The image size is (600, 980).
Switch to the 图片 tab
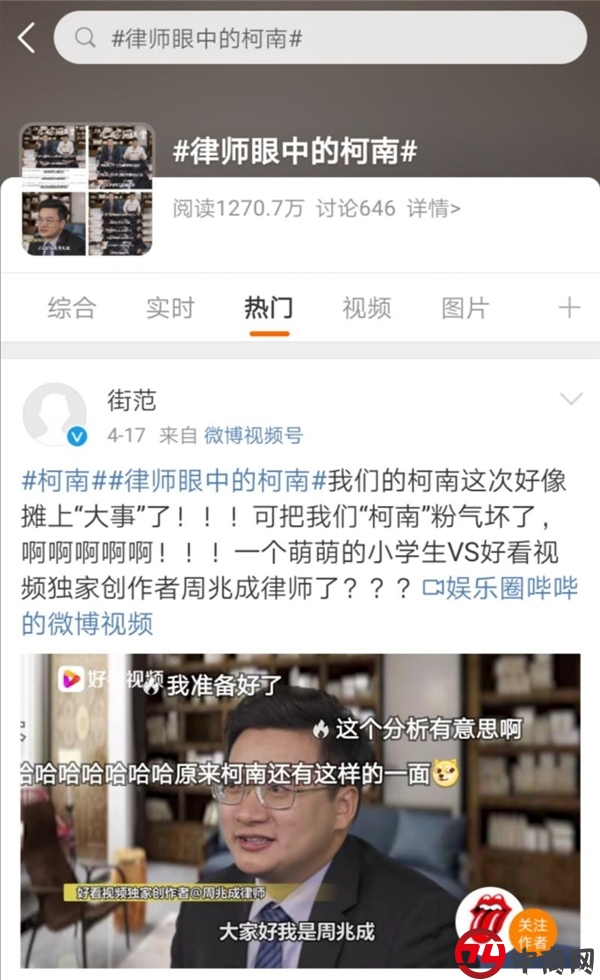(x=465, y=308)
